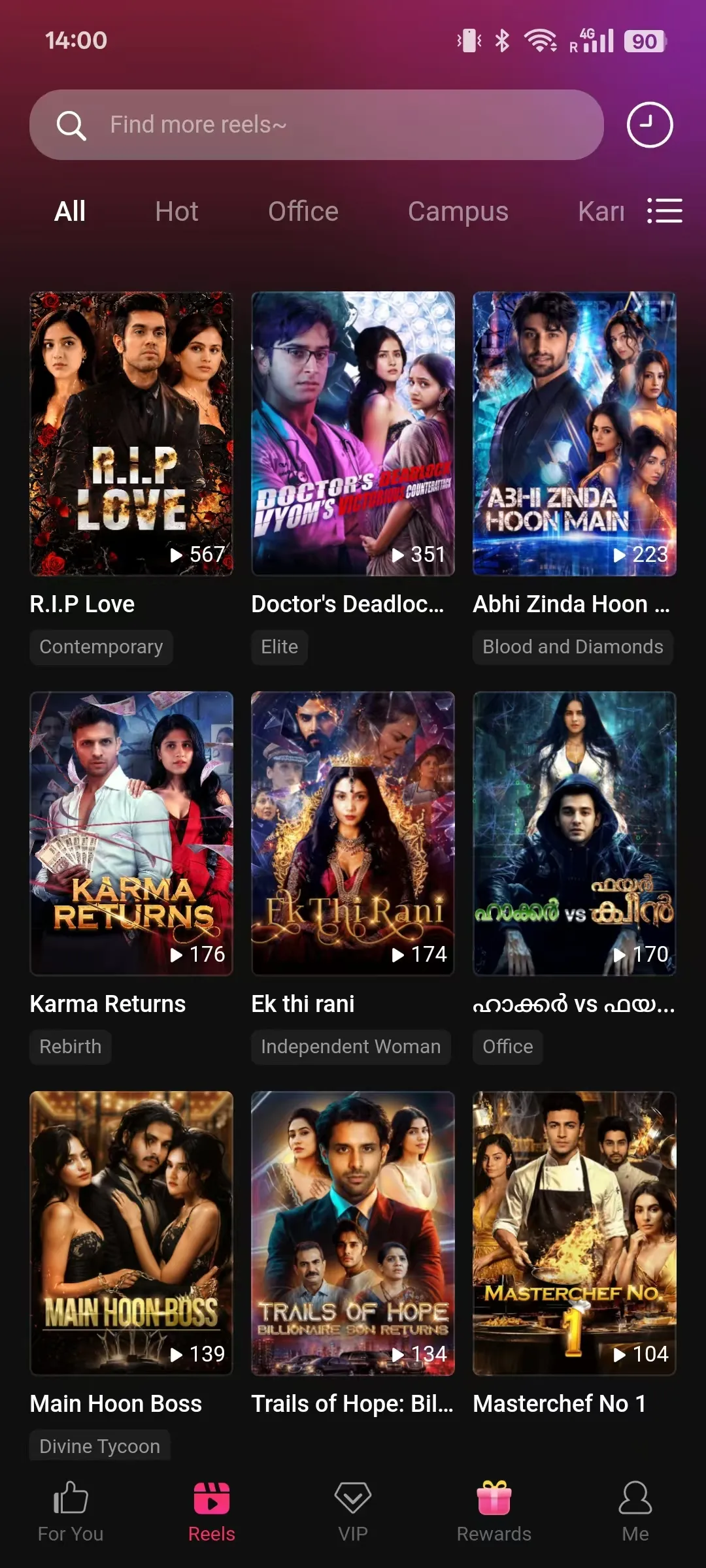
Task: Open the Masterchef No 1 series
Action: point(574,1233)
